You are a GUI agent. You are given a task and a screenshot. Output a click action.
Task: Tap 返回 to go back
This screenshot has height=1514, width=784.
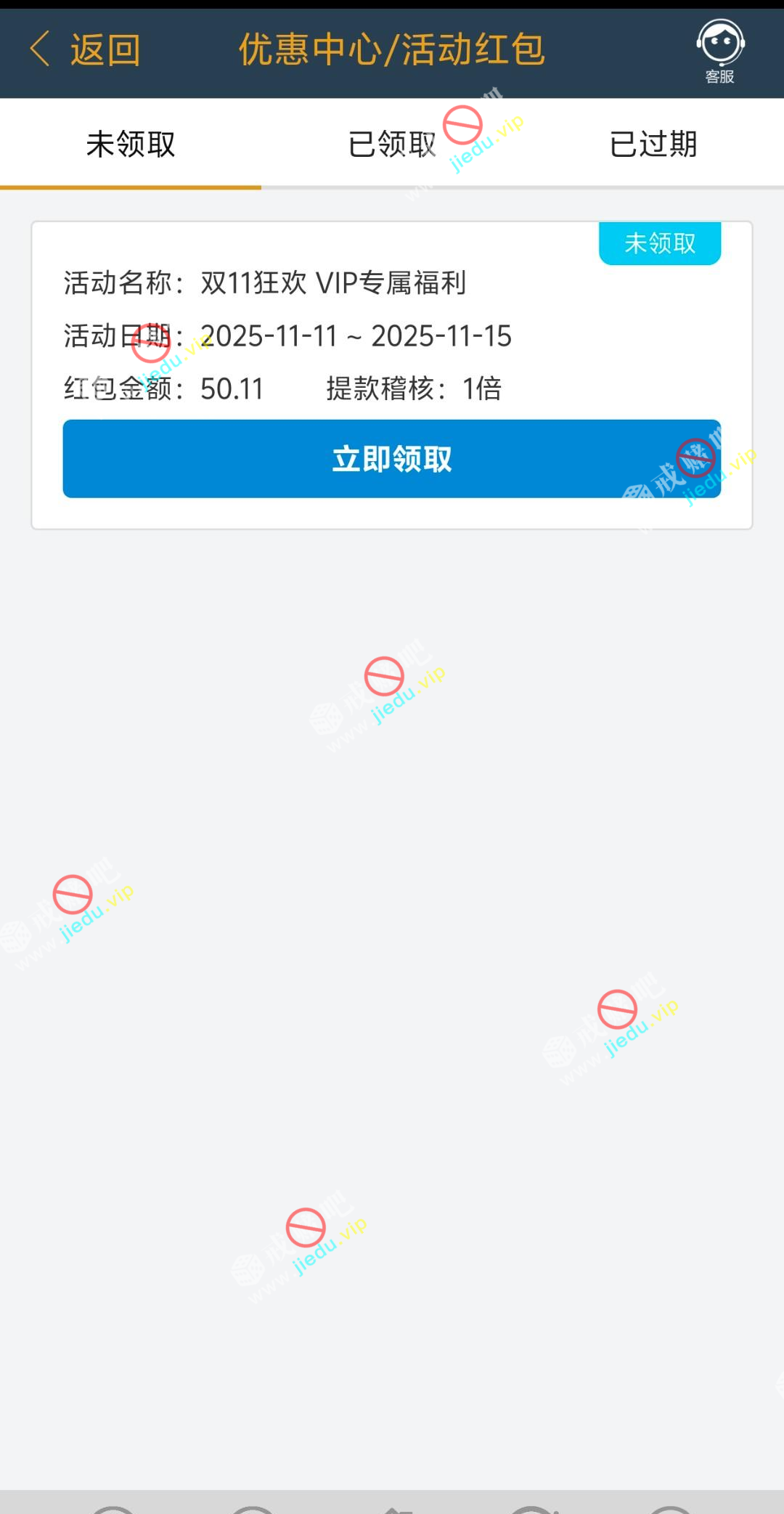(x=86, y=50)
